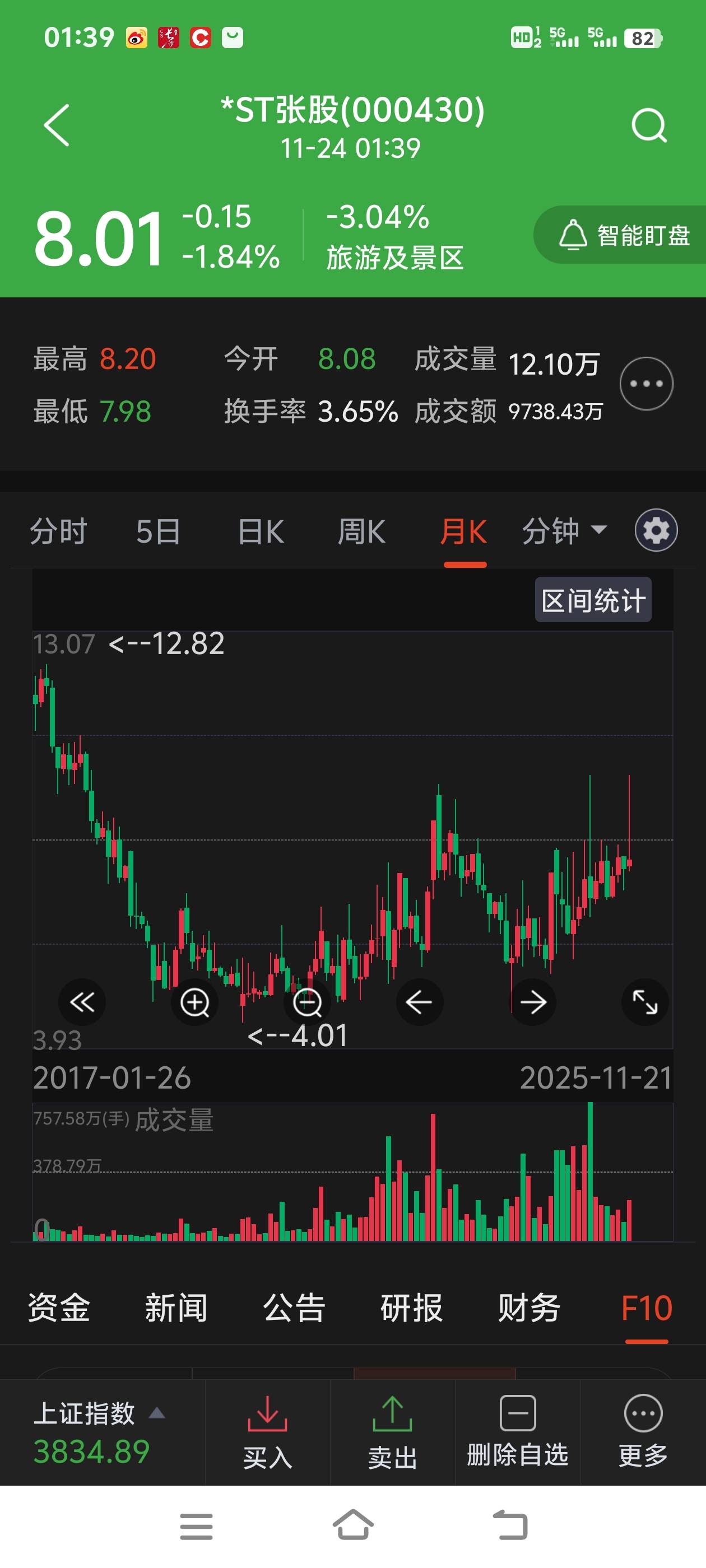This screenshot has height=1568, width=706.
Task: Open the 资金 tab
Action: 58,1308
